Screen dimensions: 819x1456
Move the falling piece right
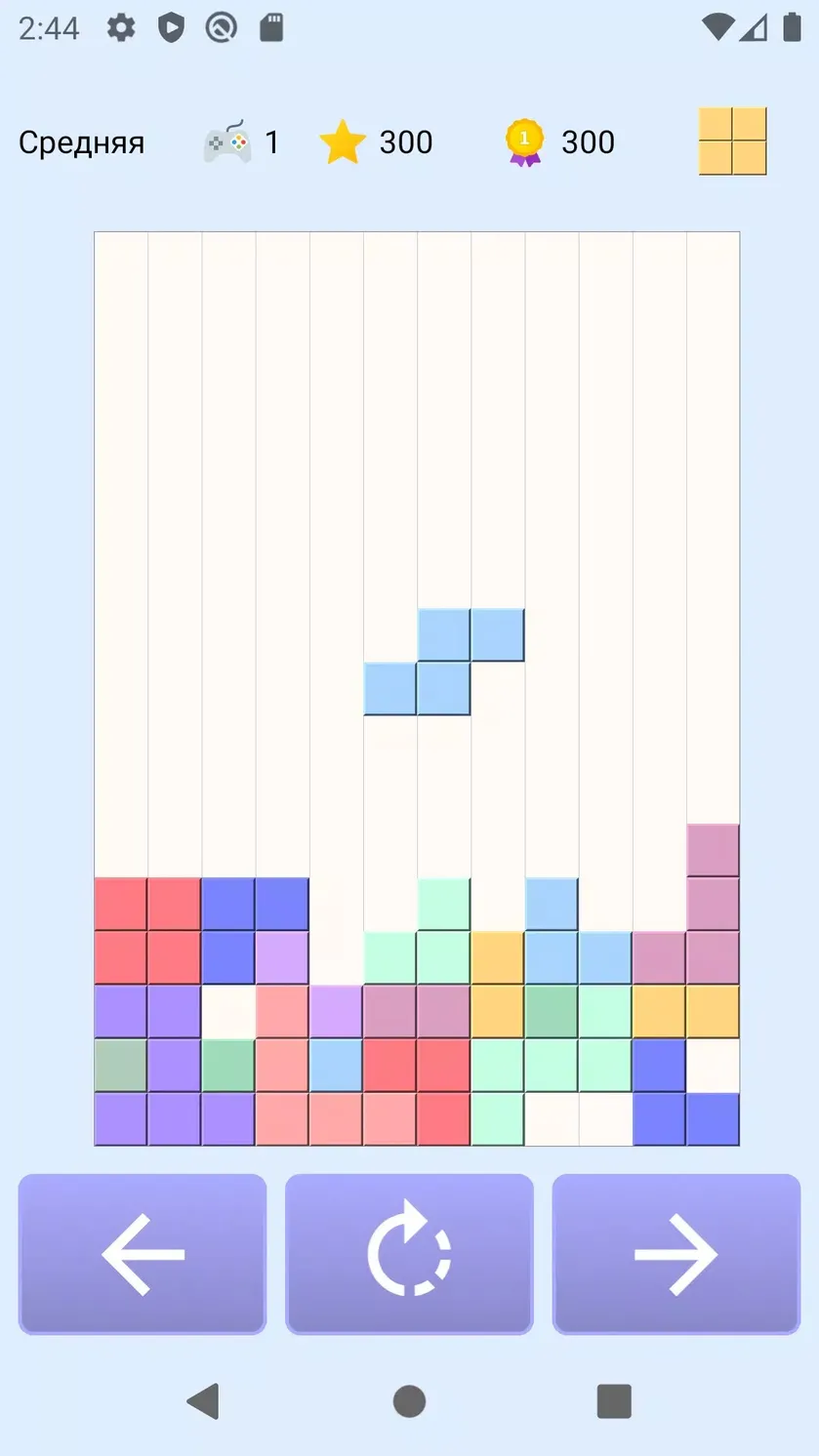(676, 1254)
